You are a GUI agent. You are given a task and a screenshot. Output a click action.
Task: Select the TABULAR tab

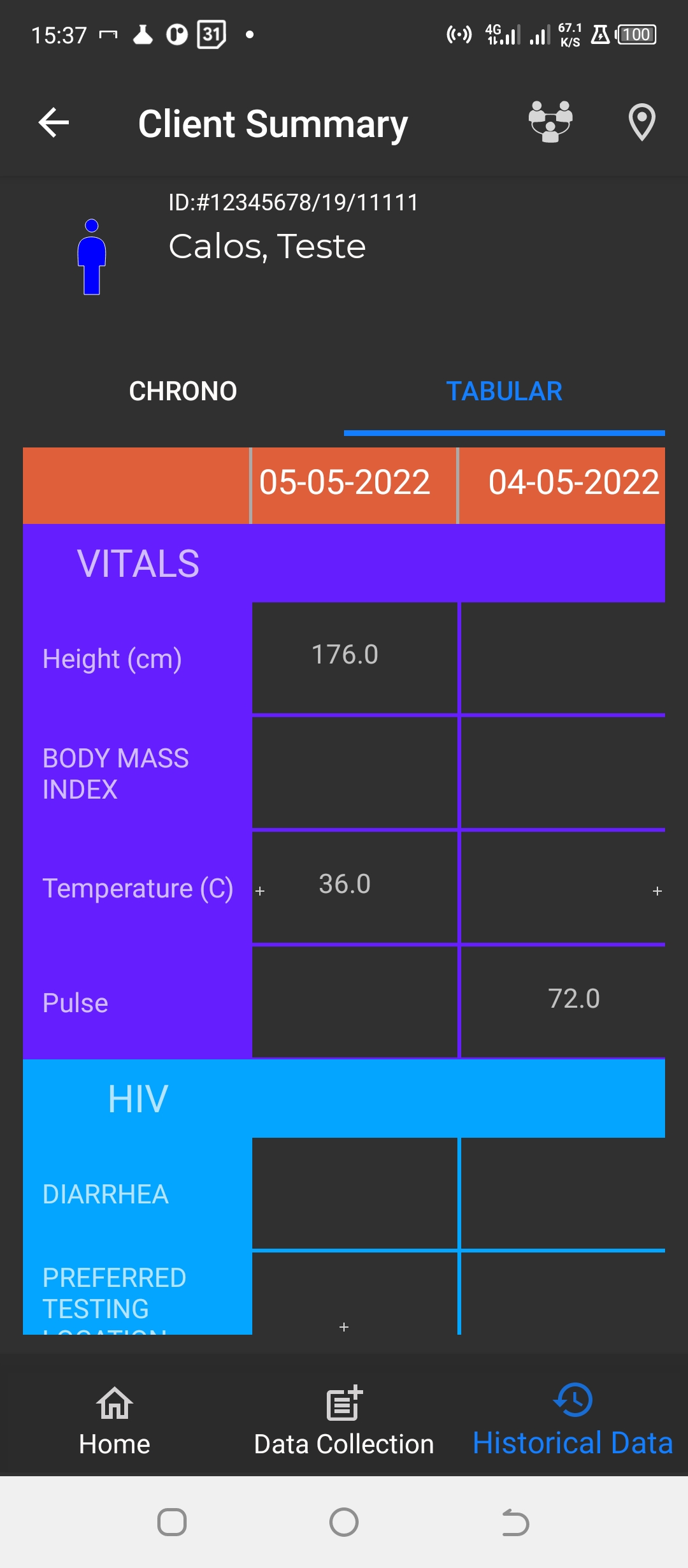point(504,391)
